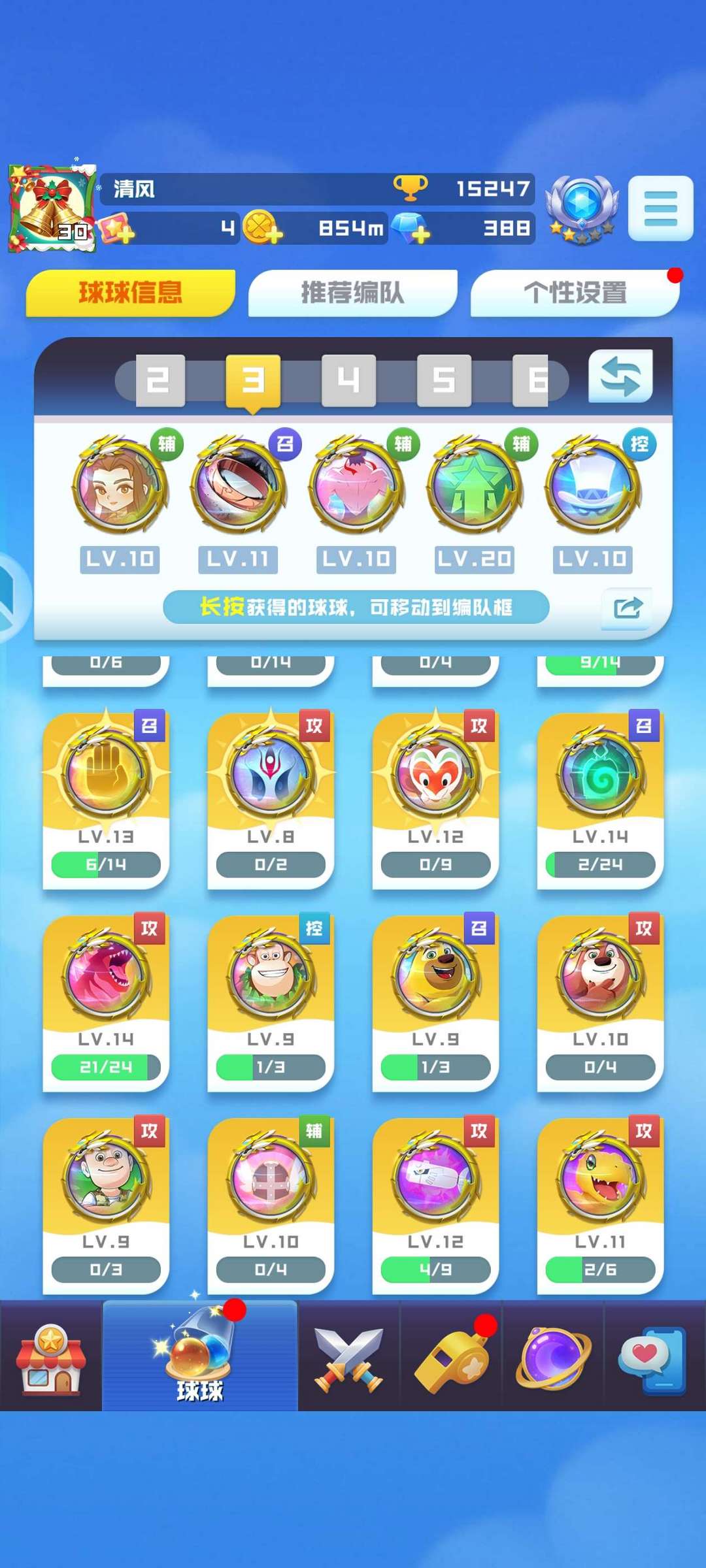Open the green spiral ball card LV.14
The width and height of the screenshot is (706, 1568).
pos(600,800)
